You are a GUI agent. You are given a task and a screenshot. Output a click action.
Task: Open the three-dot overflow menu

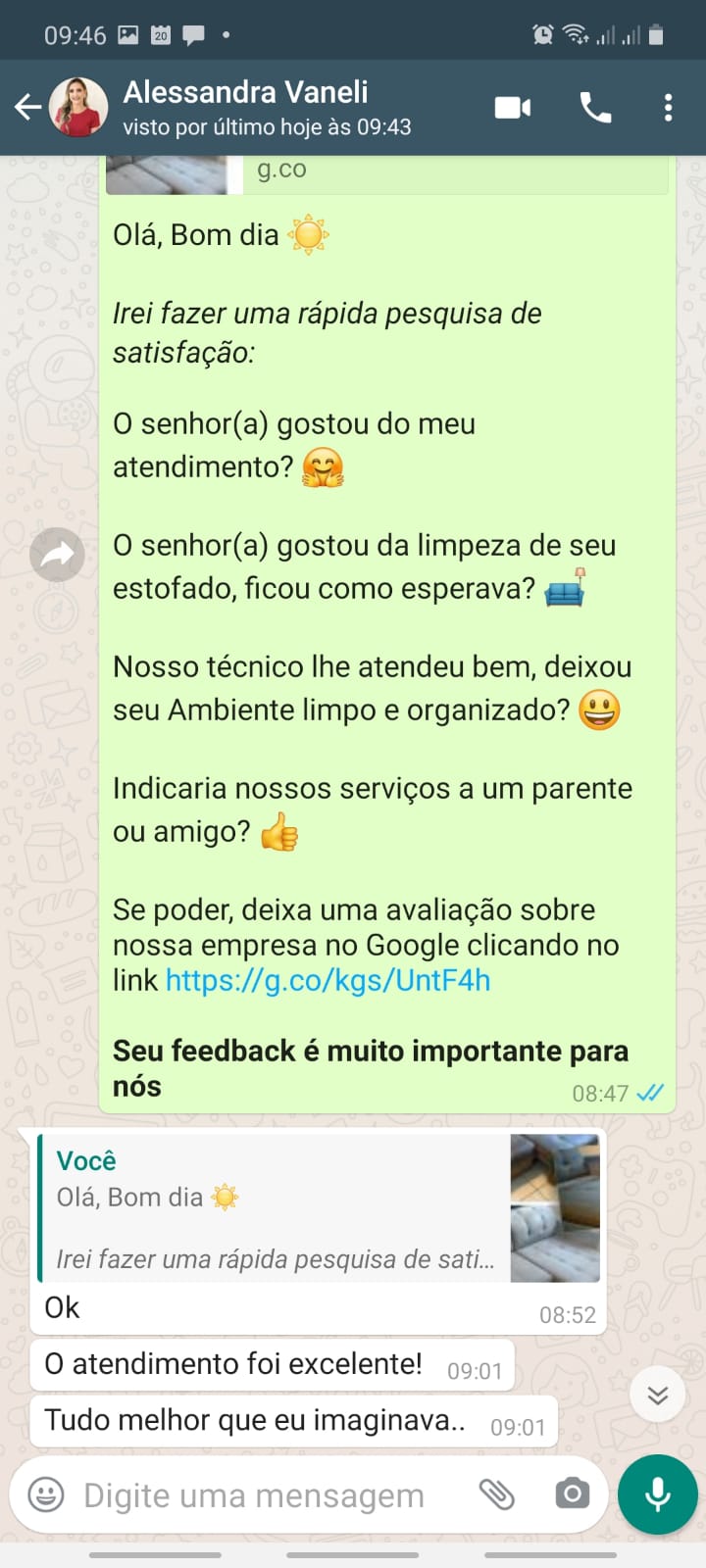click(x=668, y=107)
